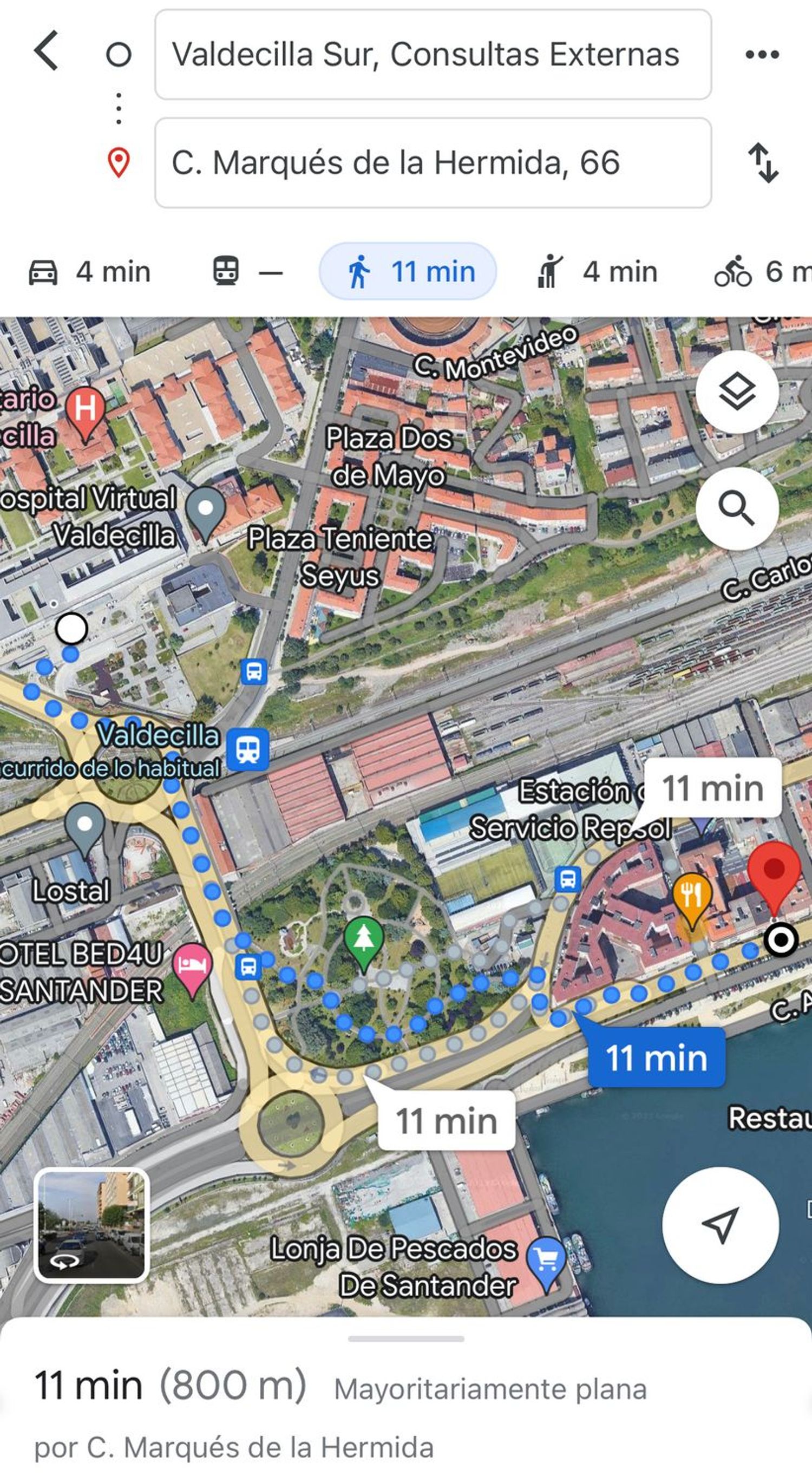
Task: Open map layers options
Action: pos(737,392)
